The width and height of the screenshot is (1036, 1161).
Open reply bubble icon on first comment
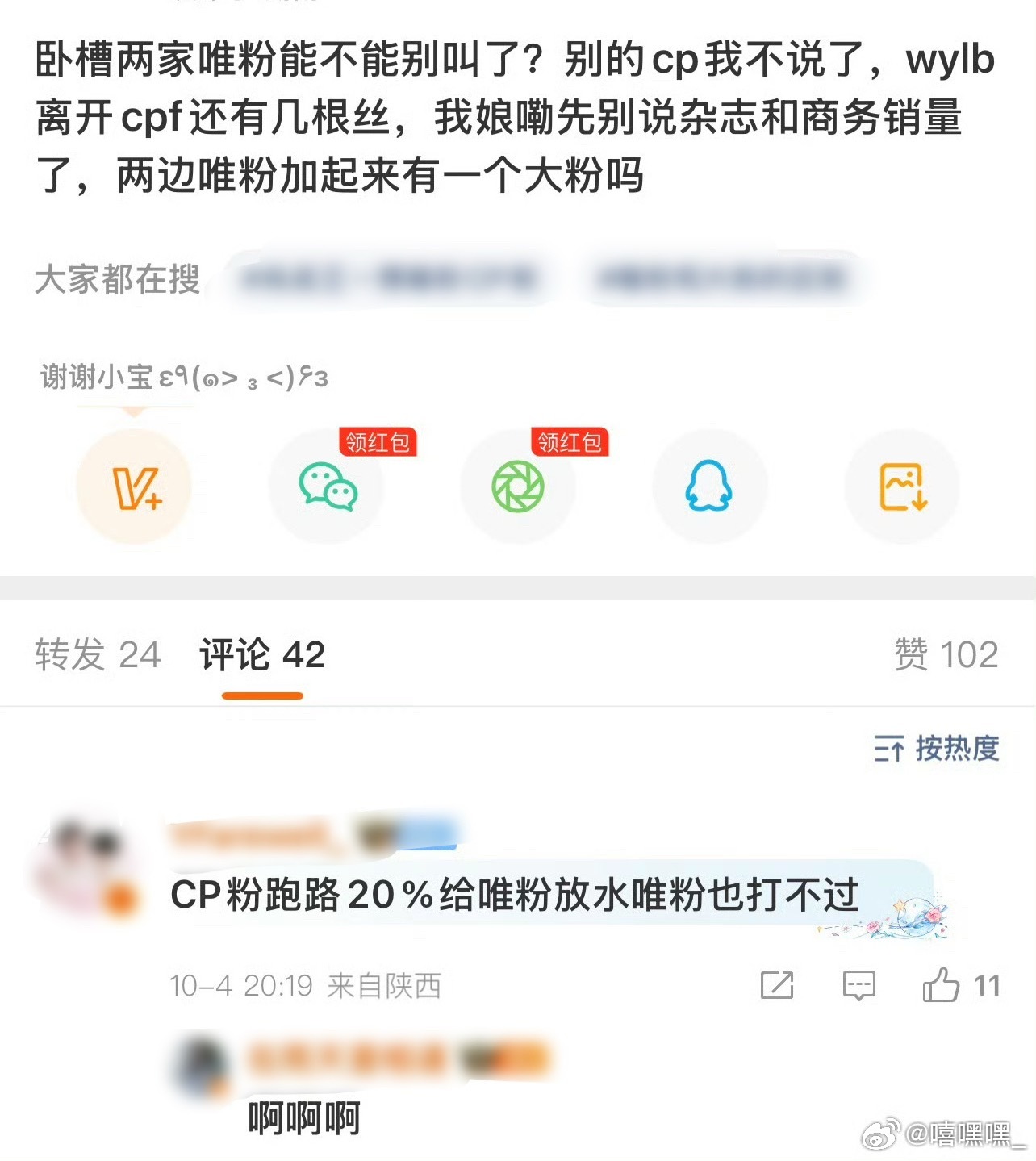tap(858, 984)
